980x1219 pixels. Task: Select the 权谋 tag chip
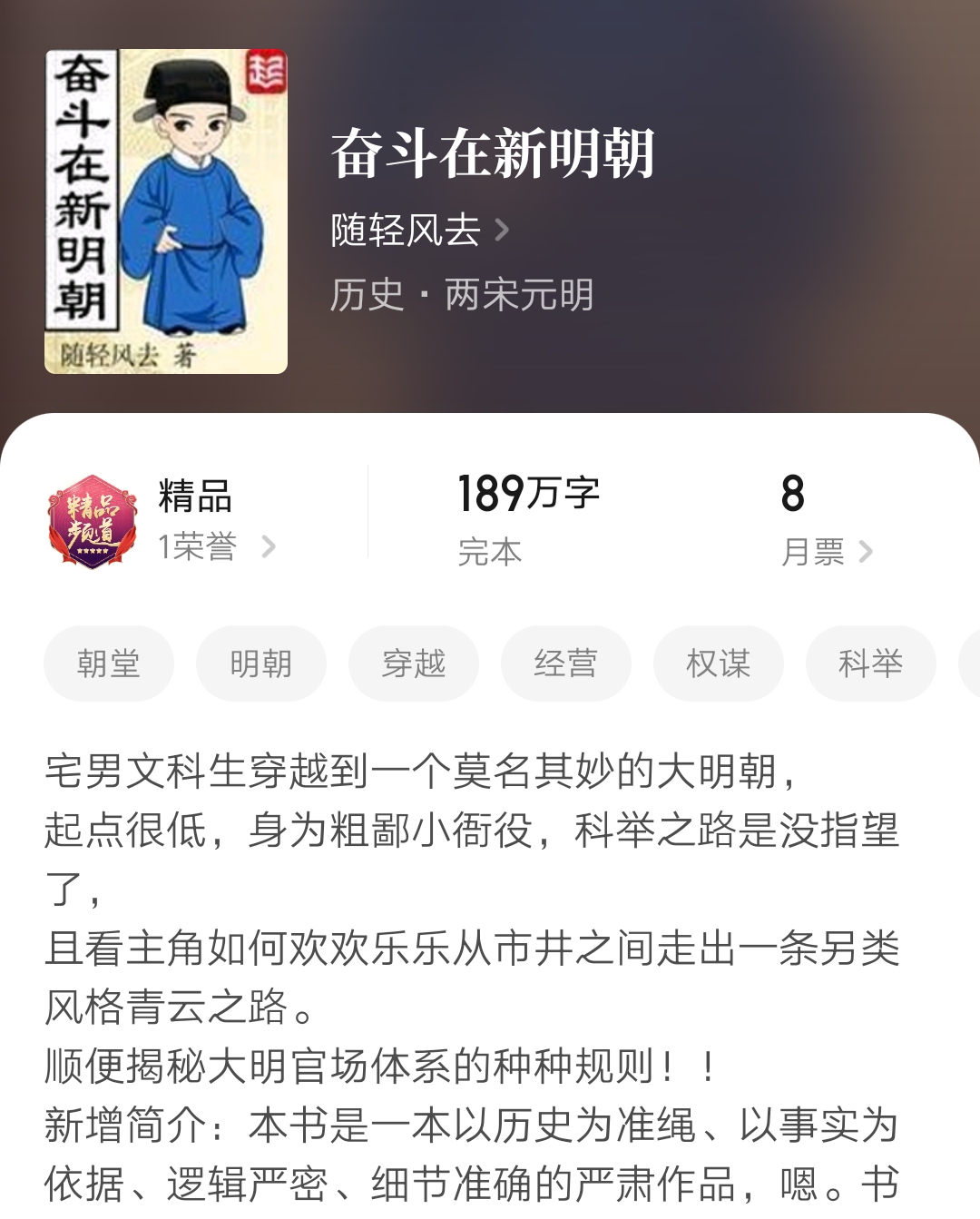coord(718,664)
